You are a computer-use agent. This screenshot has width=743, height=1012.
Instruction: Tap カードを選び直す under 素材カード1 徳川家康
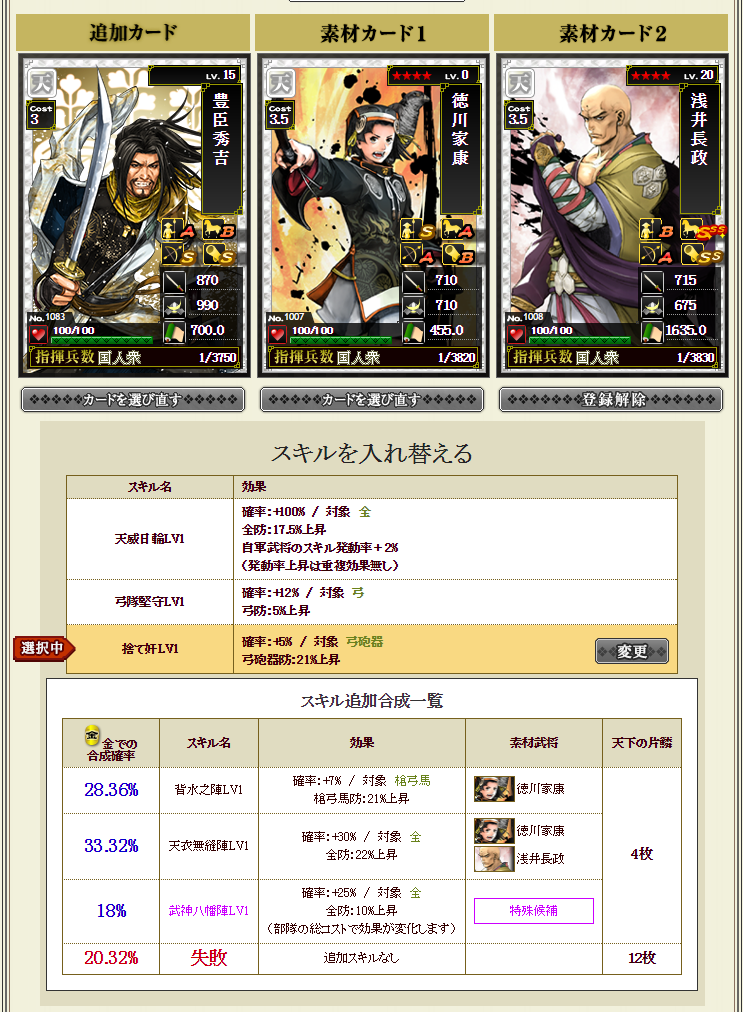(x=372, y=400)
